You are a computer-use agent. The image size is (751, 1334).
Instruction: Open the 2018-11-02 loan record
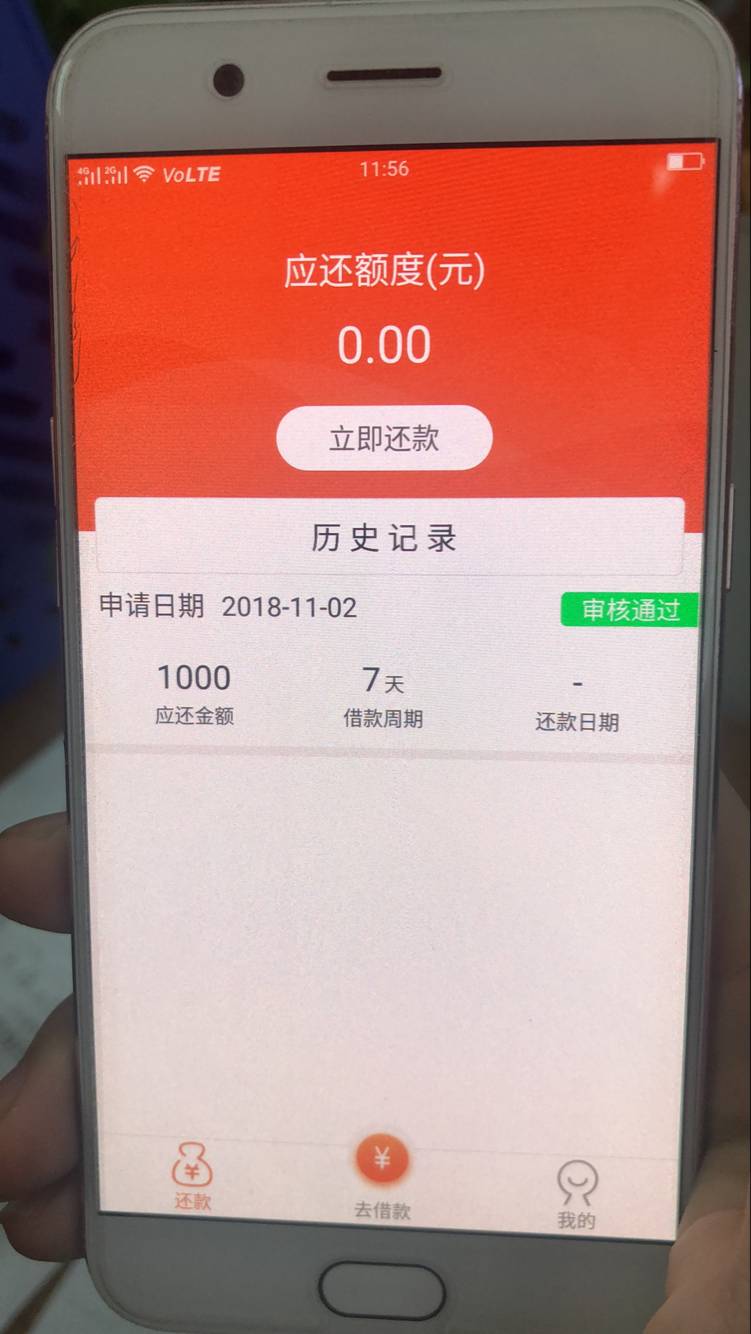click(x=391, y=662)
